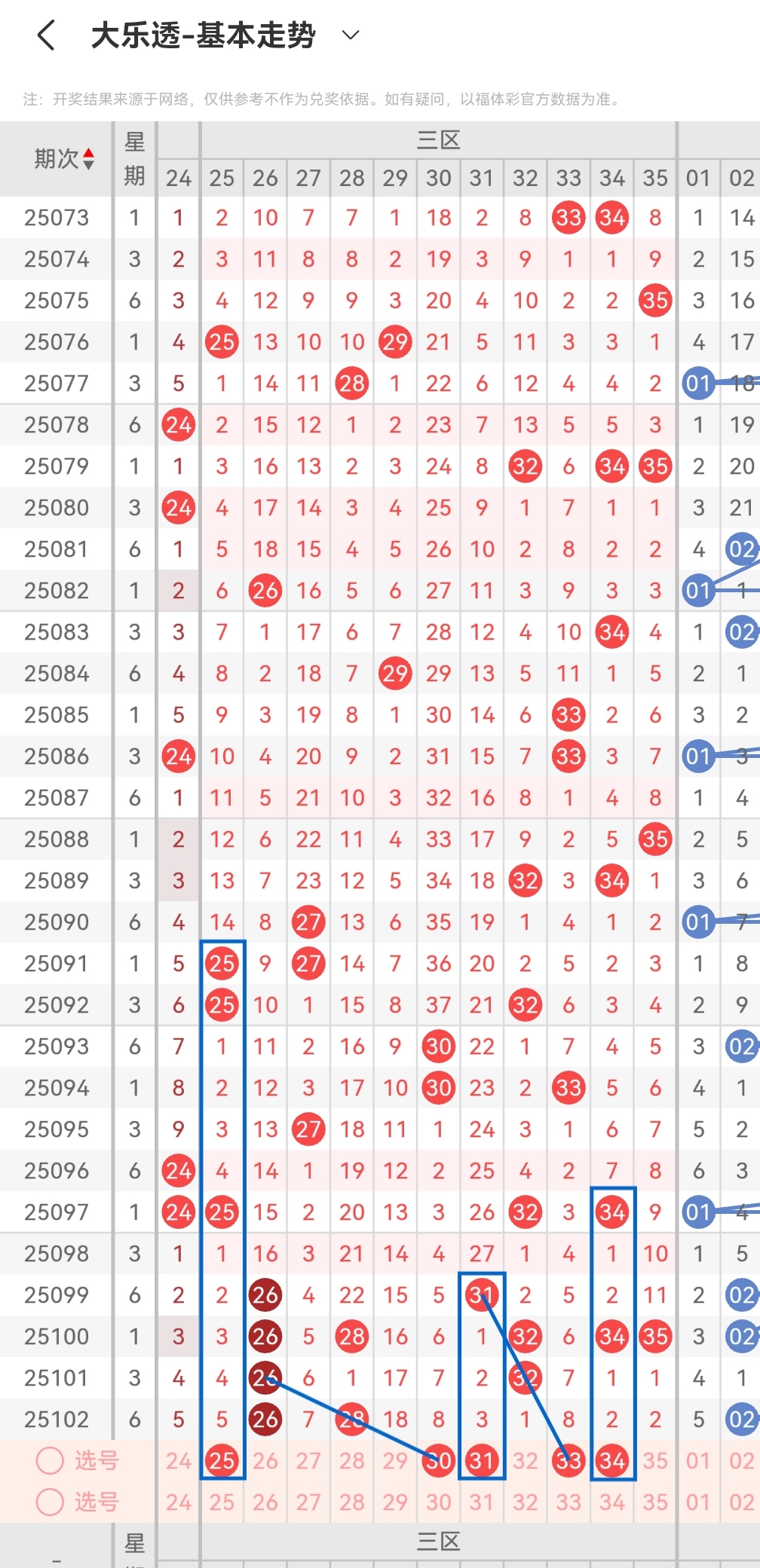Expand the 大乐透-基本走势 chart type dropdown
Screen dimensions: 760x1568
pos(351,35)
